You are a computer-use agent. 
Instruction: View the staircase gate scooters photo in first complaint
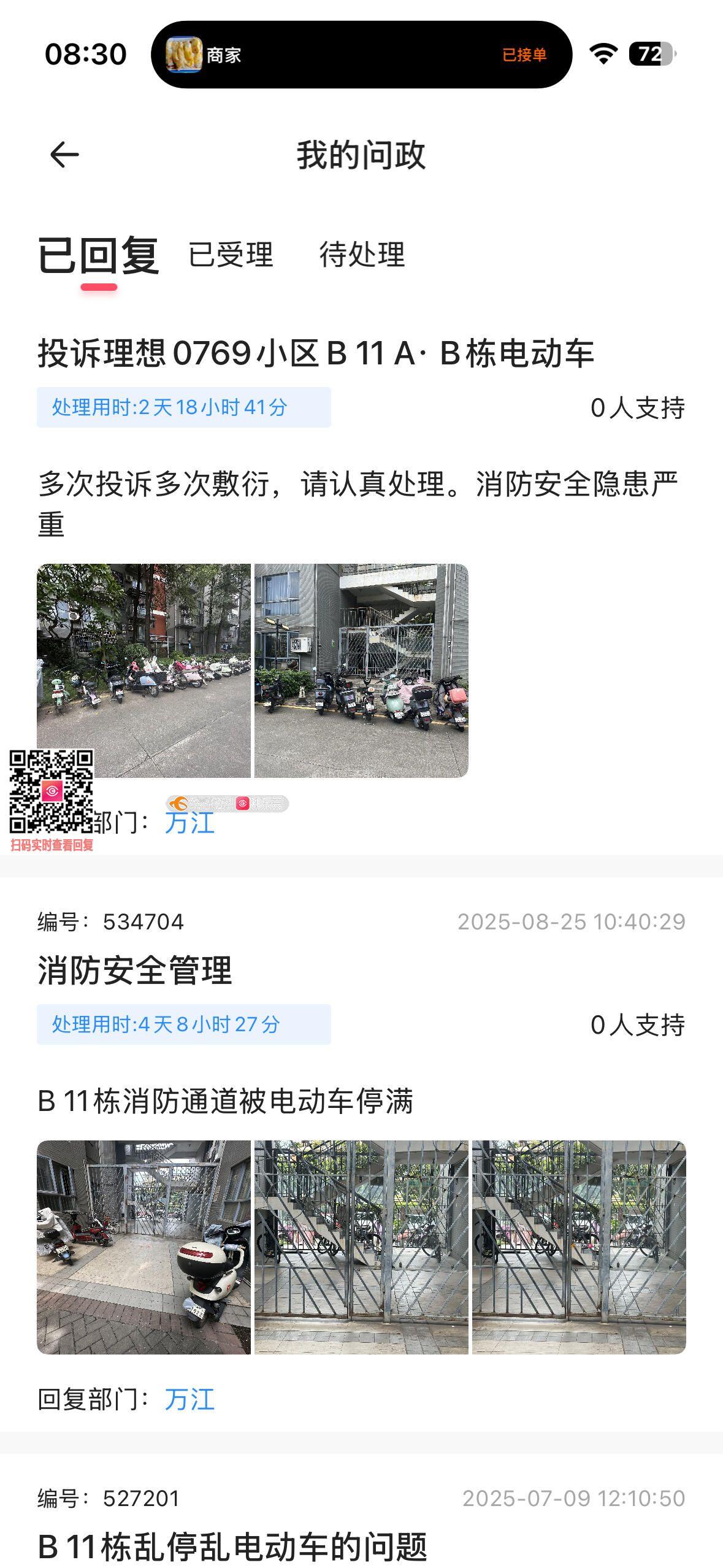[361, 670]
